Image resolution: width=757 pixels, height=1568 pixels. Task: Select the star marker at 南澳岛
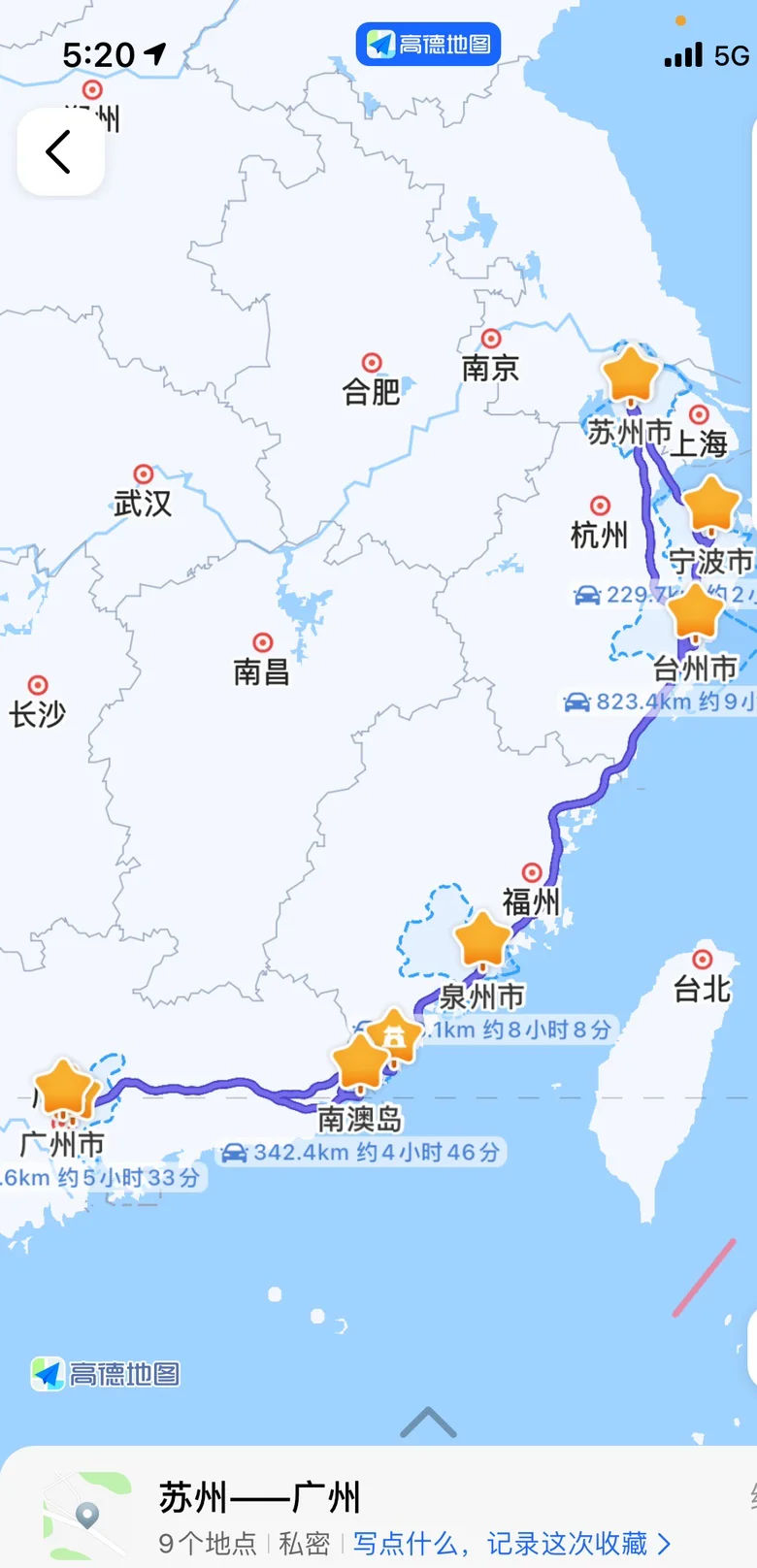tap(361, 1063)
